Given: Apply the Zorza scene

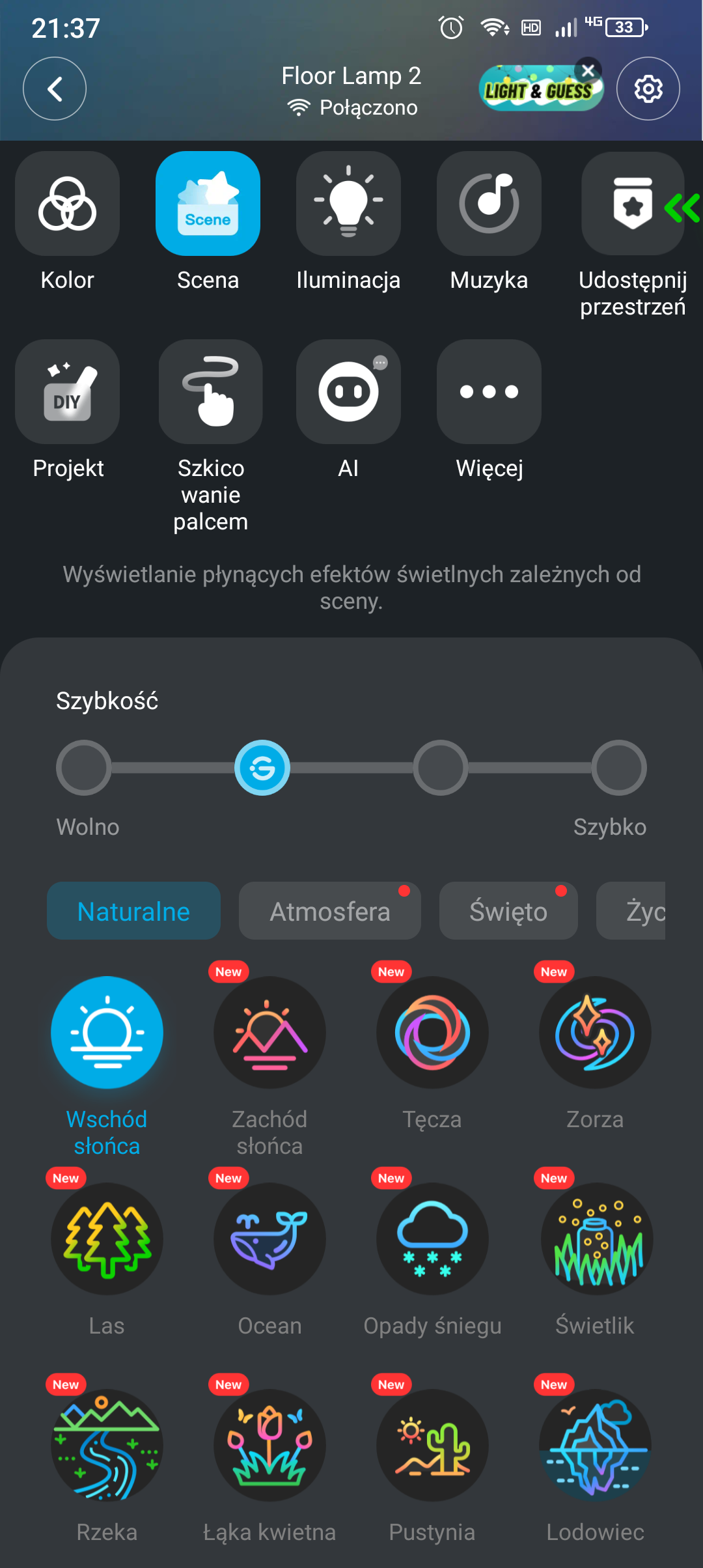Looking at the screenshot, I should tap(595, 1032).
